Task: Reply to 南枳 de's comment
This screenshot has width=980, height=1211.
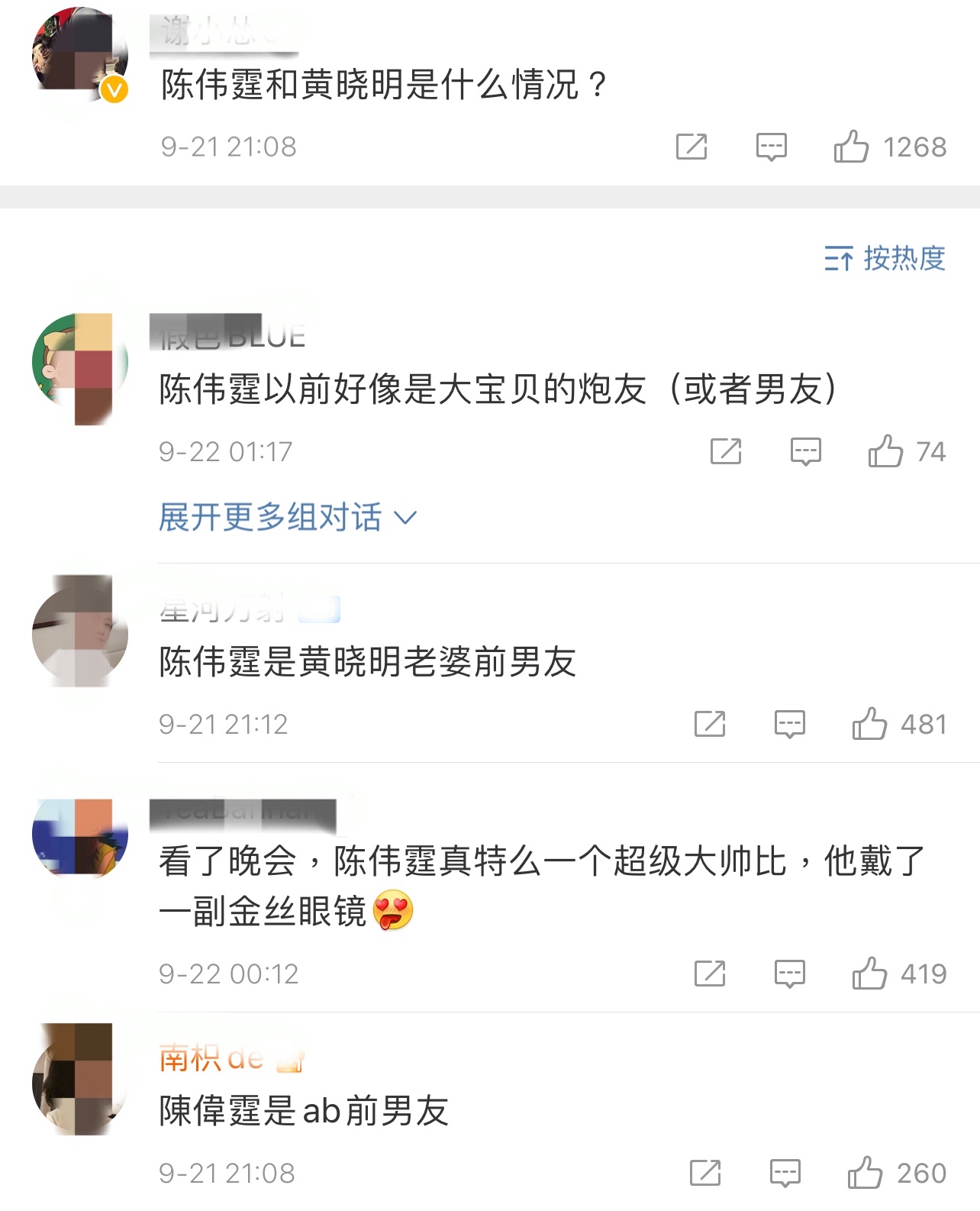Action: (785, 1173)
